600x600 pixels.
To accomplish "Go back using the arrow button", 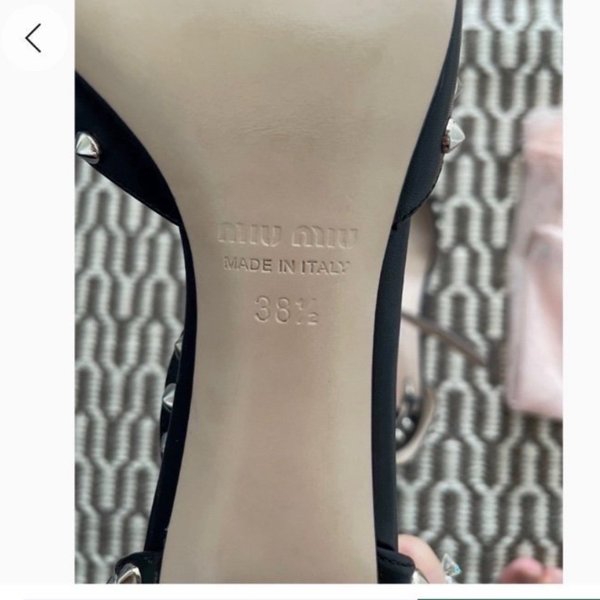I will (x=34, y=38).
